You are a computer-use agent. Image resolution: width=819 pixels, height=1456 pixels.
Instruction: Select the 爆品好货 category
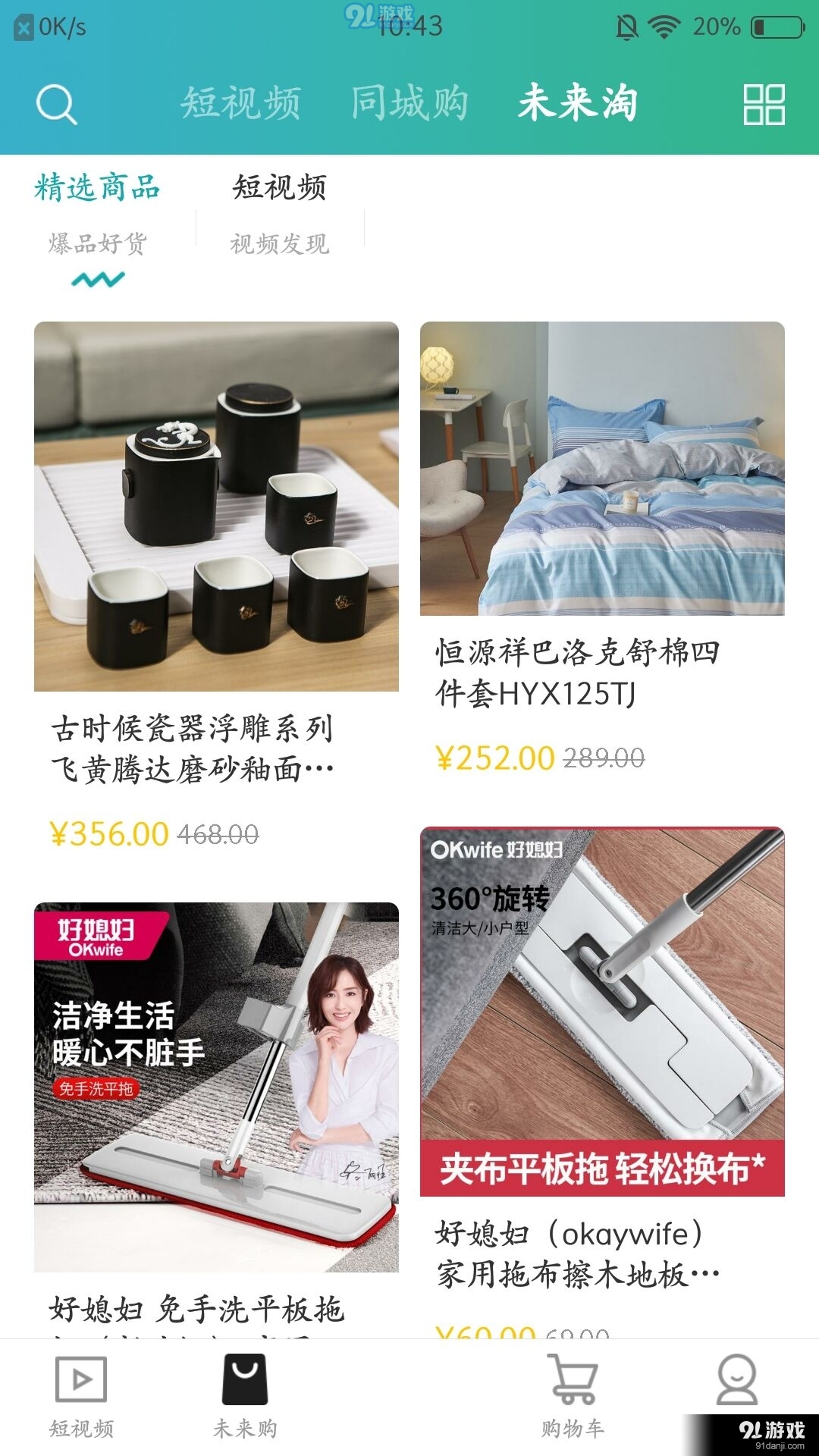click(x=99, y=244)
